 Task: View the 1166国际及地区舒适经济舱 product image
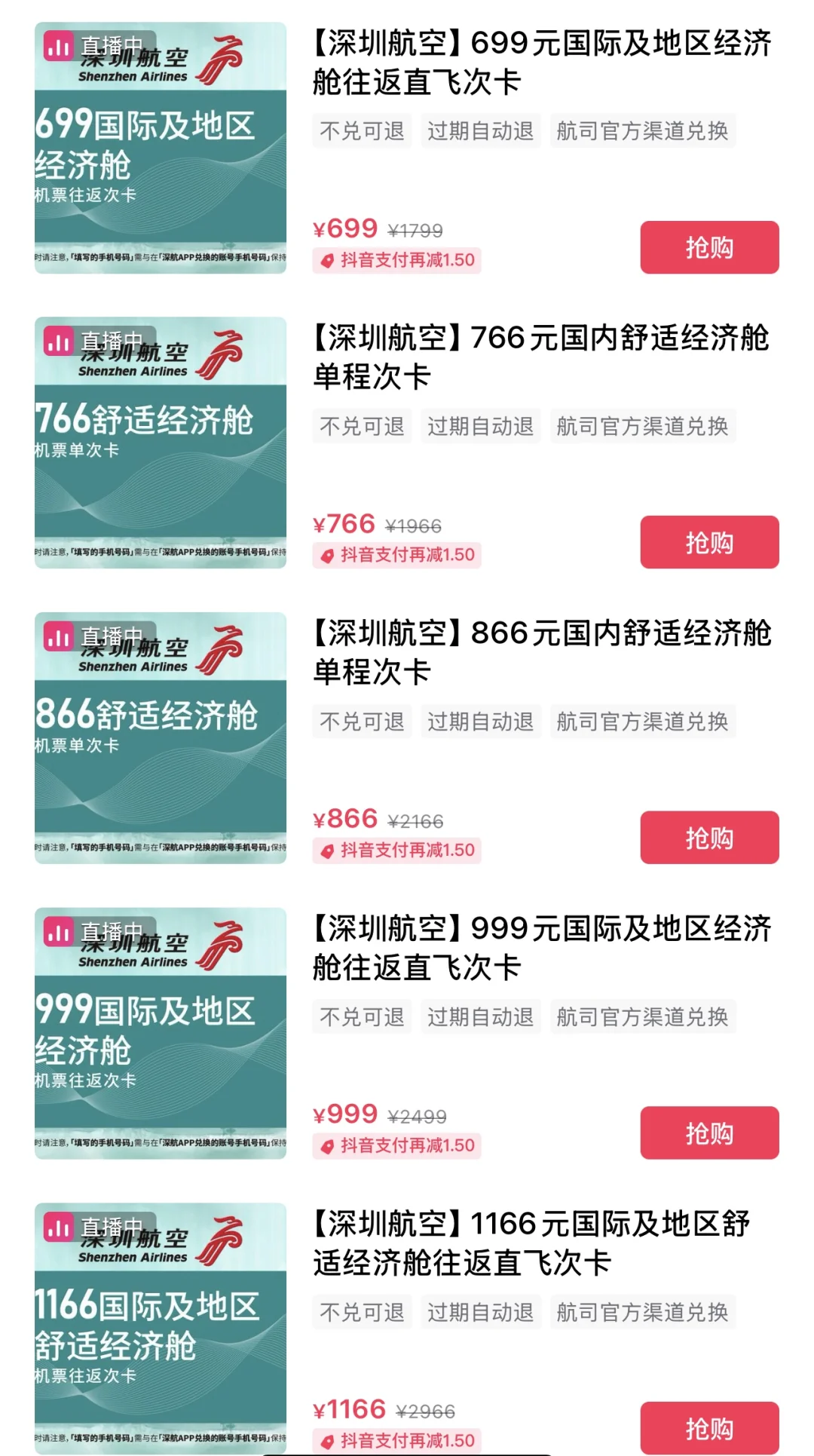coord(161,1328)
